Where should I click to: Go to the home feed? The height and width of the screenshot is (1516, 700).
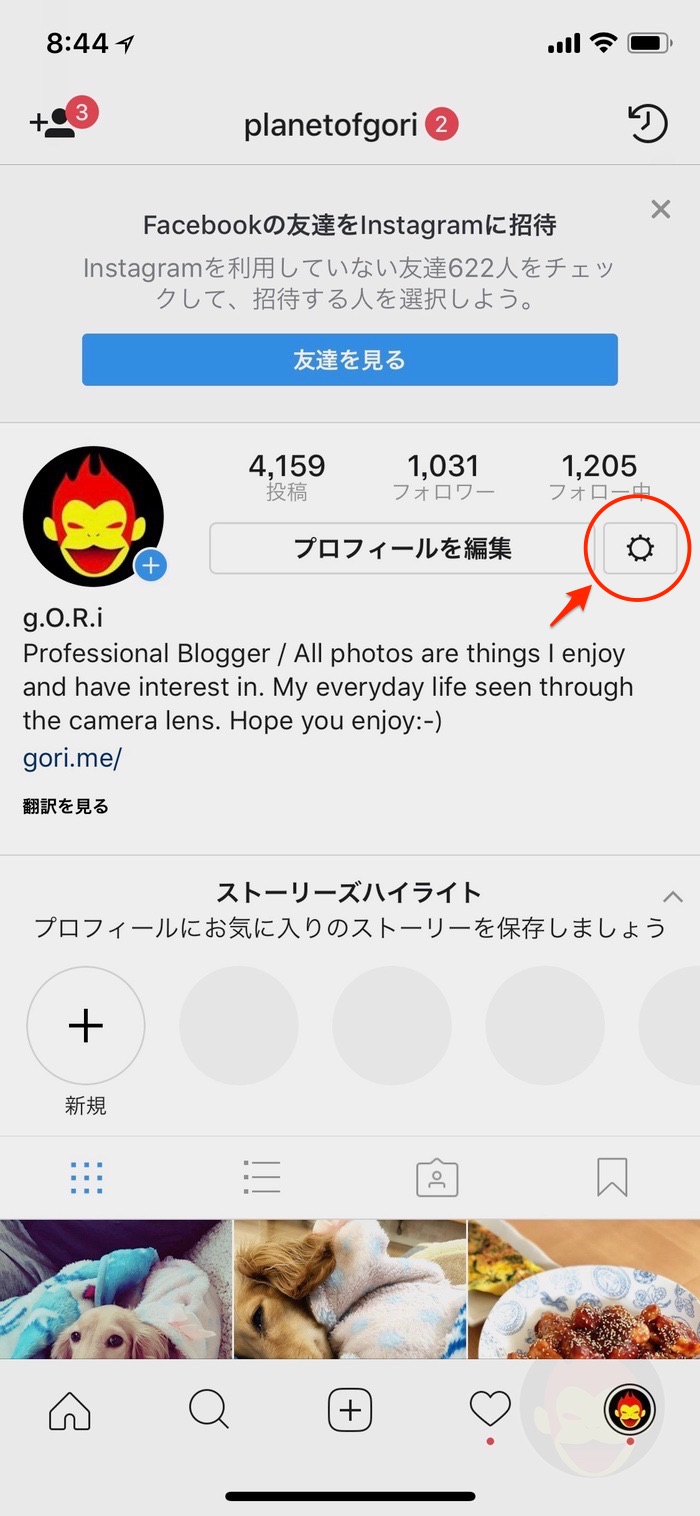coord(70,1410)
